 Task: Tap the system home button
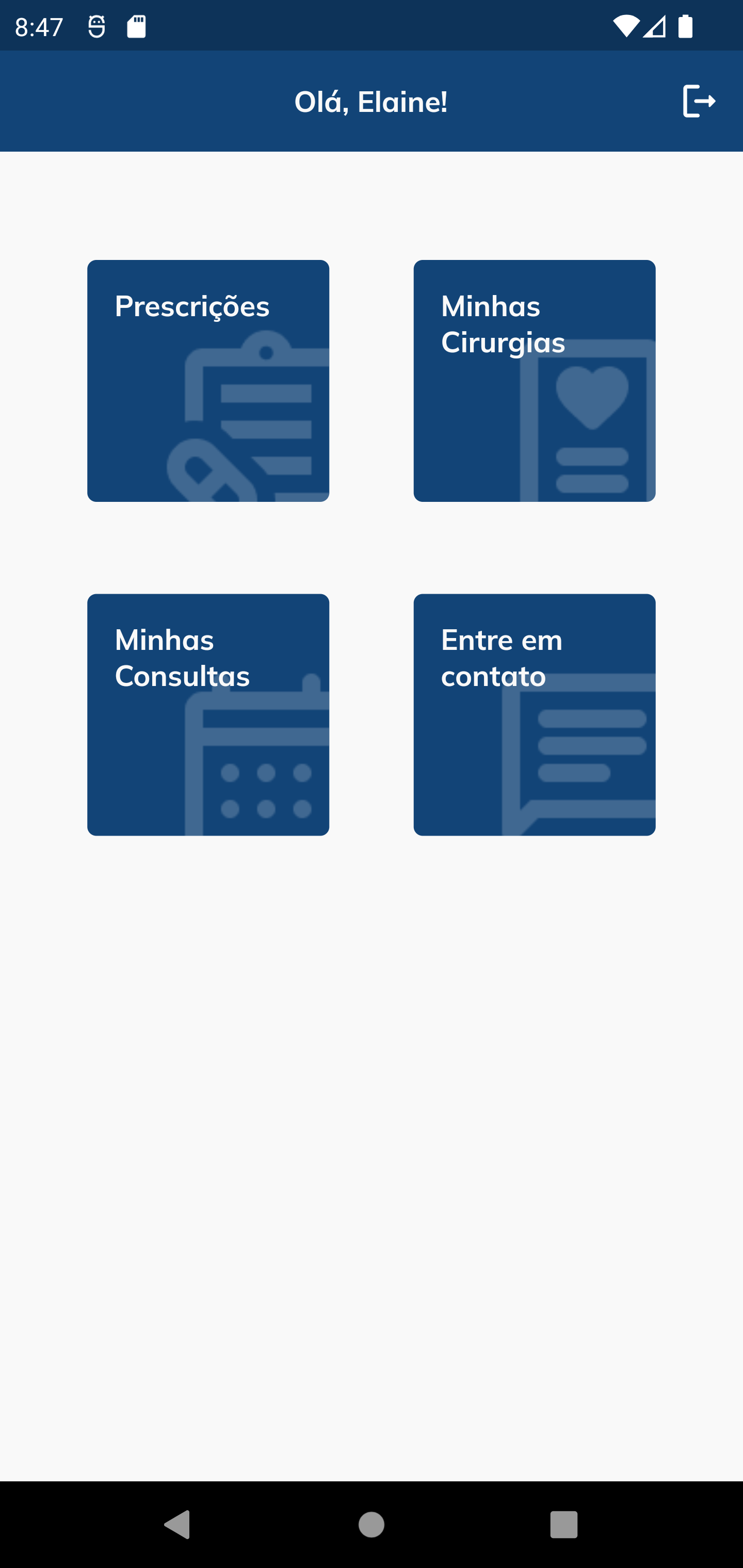click(x=372, y=1525)
